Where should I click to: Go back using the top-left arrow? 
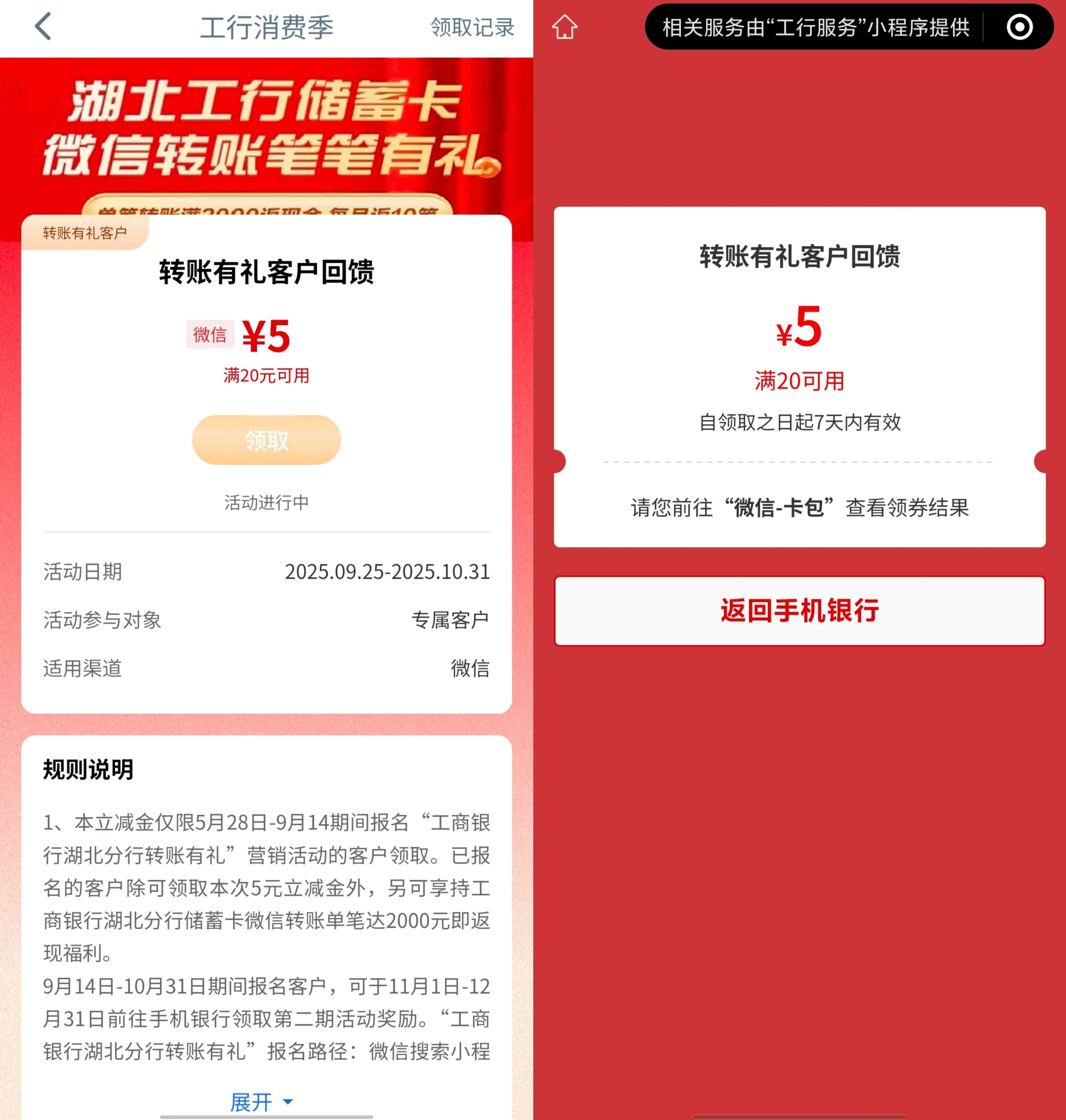(43, 27)
